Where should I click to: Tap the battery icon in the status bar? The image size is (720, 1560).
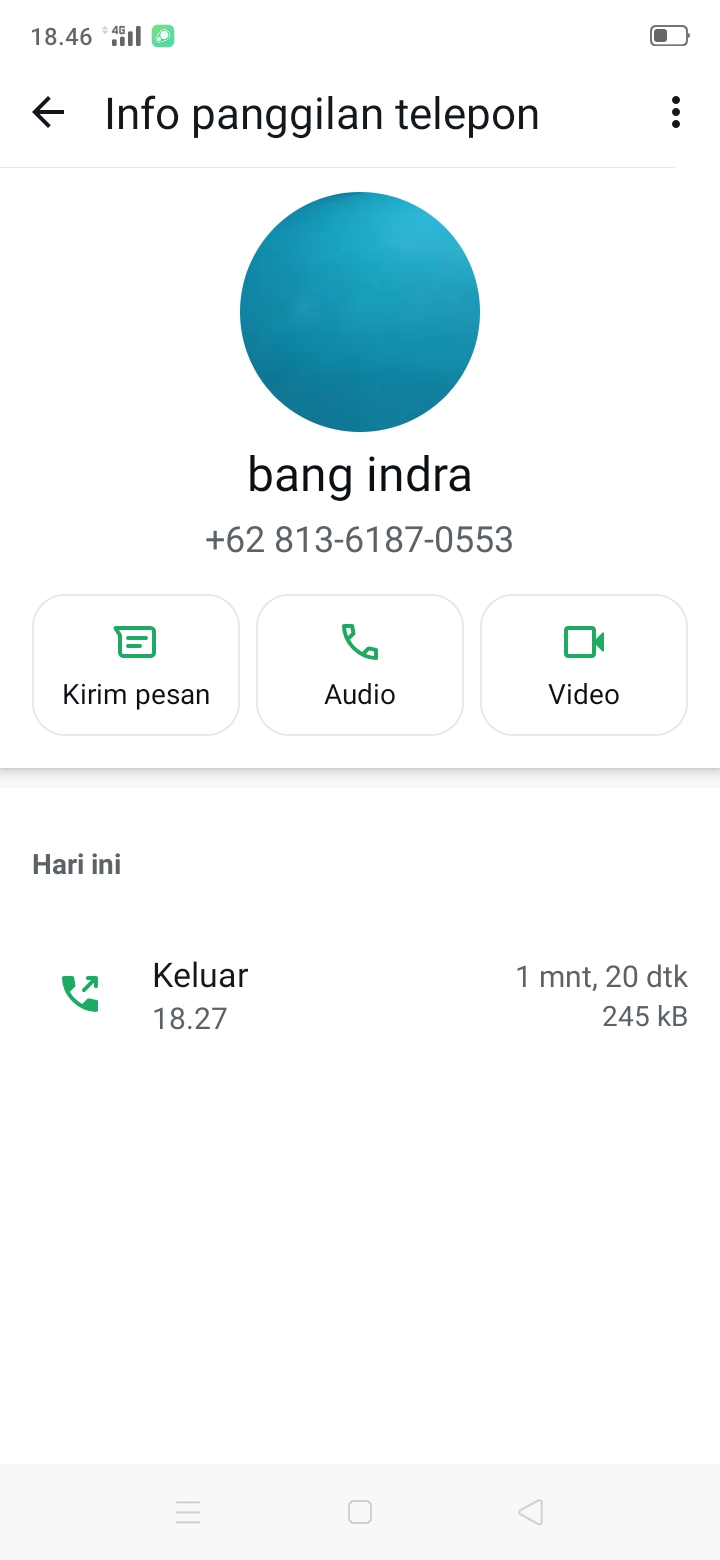tap(668, 35)
